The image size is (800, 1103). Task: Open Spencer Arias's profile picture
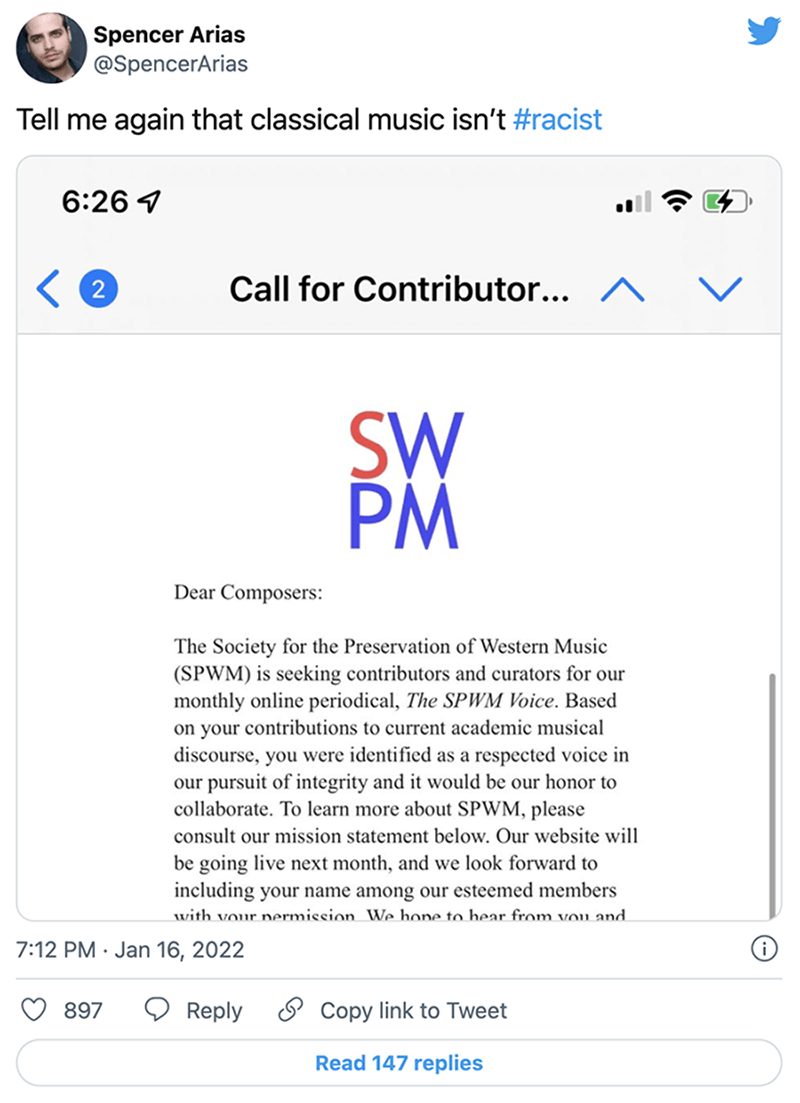(x=50, y=48)
